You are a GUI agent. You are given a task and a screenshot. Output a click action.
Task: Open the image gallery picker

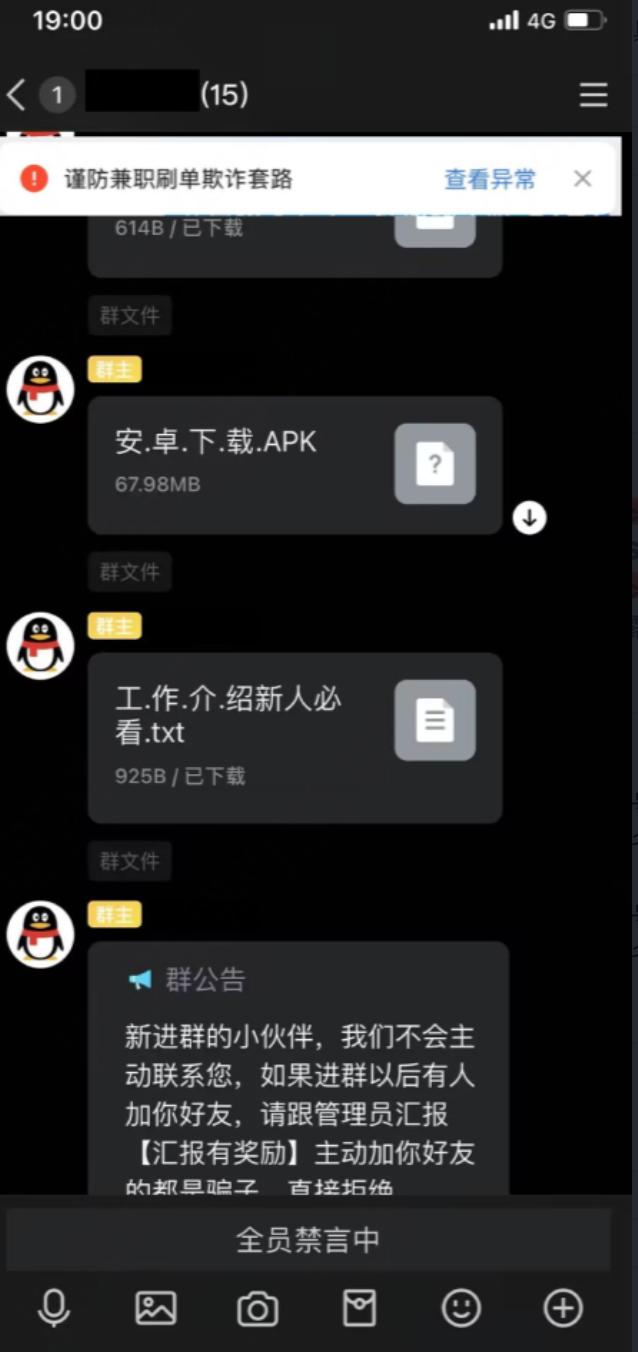coord(156,1307)
